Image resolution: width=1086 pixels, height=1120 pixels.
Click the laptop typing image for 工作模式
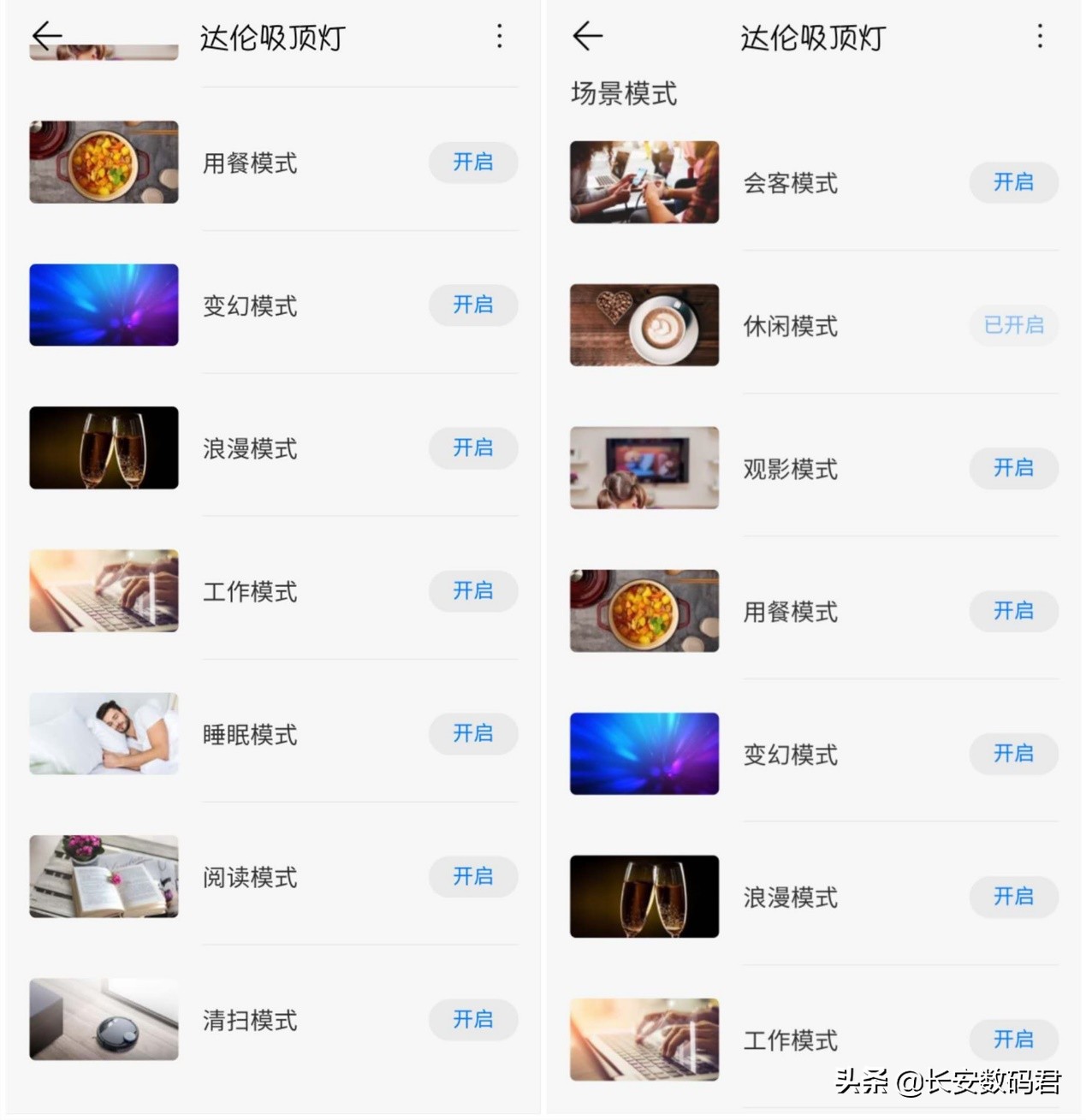click(103, 590)
